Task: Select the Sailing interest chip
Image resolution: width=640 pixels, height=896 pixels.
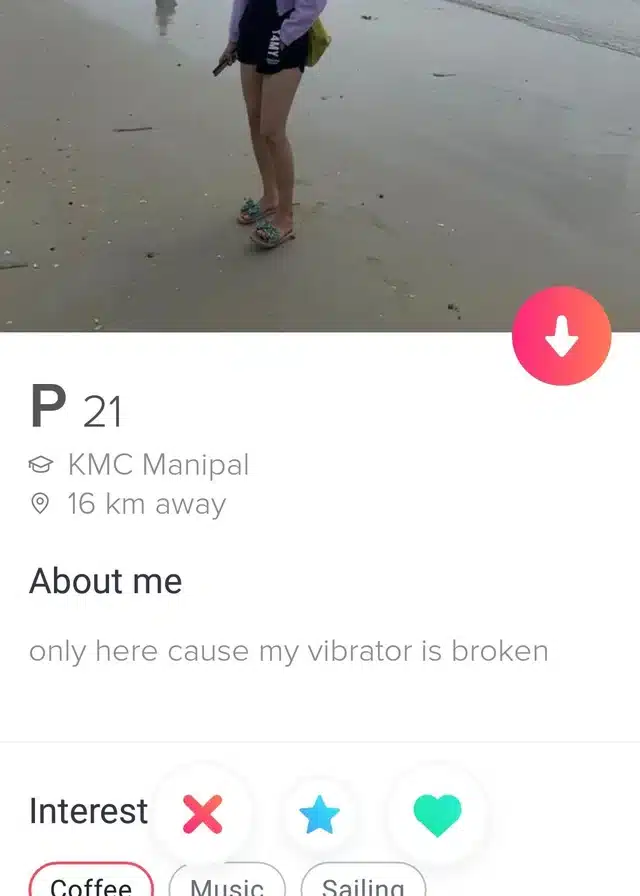Action: tap(363, 883)
